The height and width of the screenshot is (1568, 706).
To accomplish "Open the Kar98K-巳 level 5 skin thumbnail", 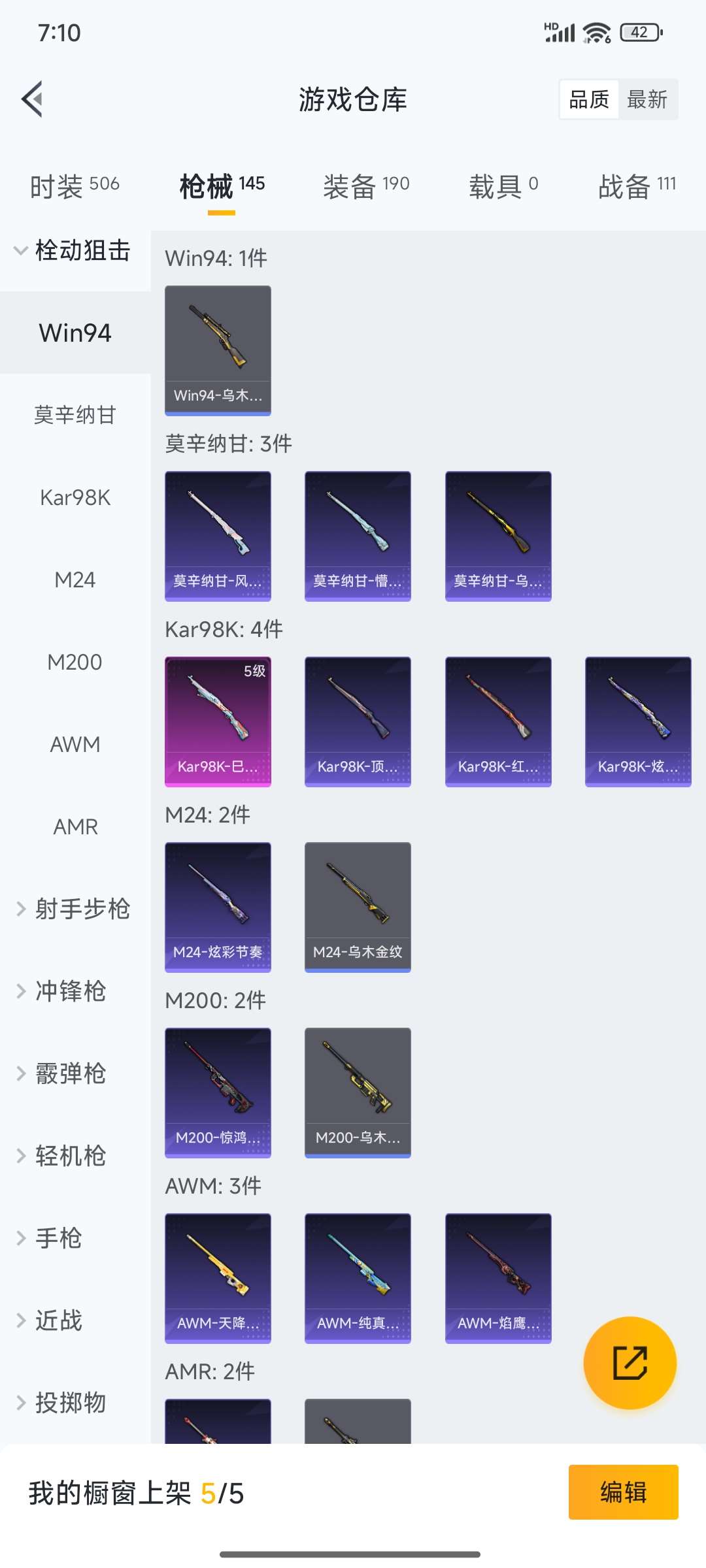I will (x=218, y=719).
